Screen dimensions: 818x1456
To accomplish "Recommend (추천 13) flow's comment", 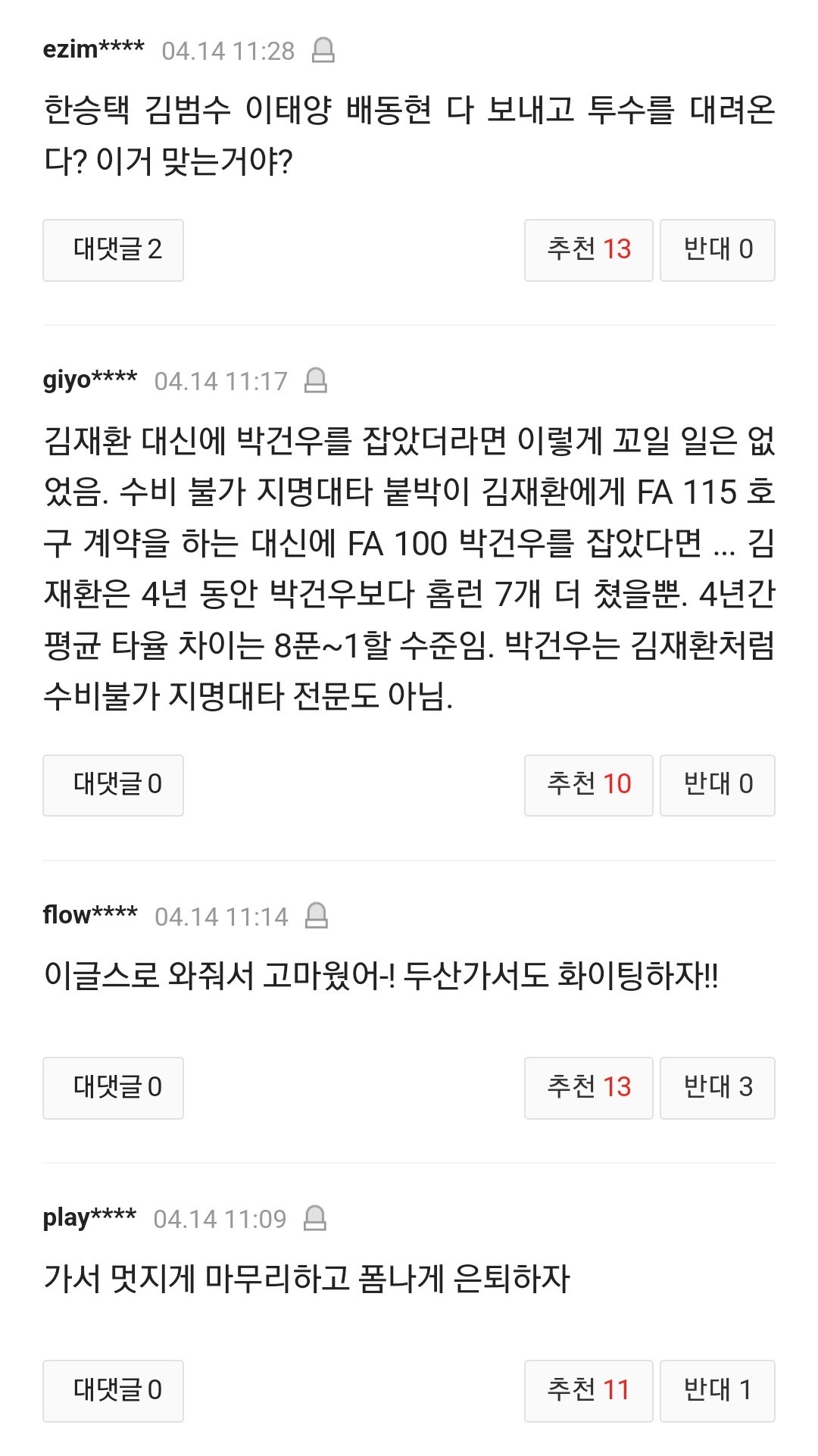I will (x=589, y=1088).
